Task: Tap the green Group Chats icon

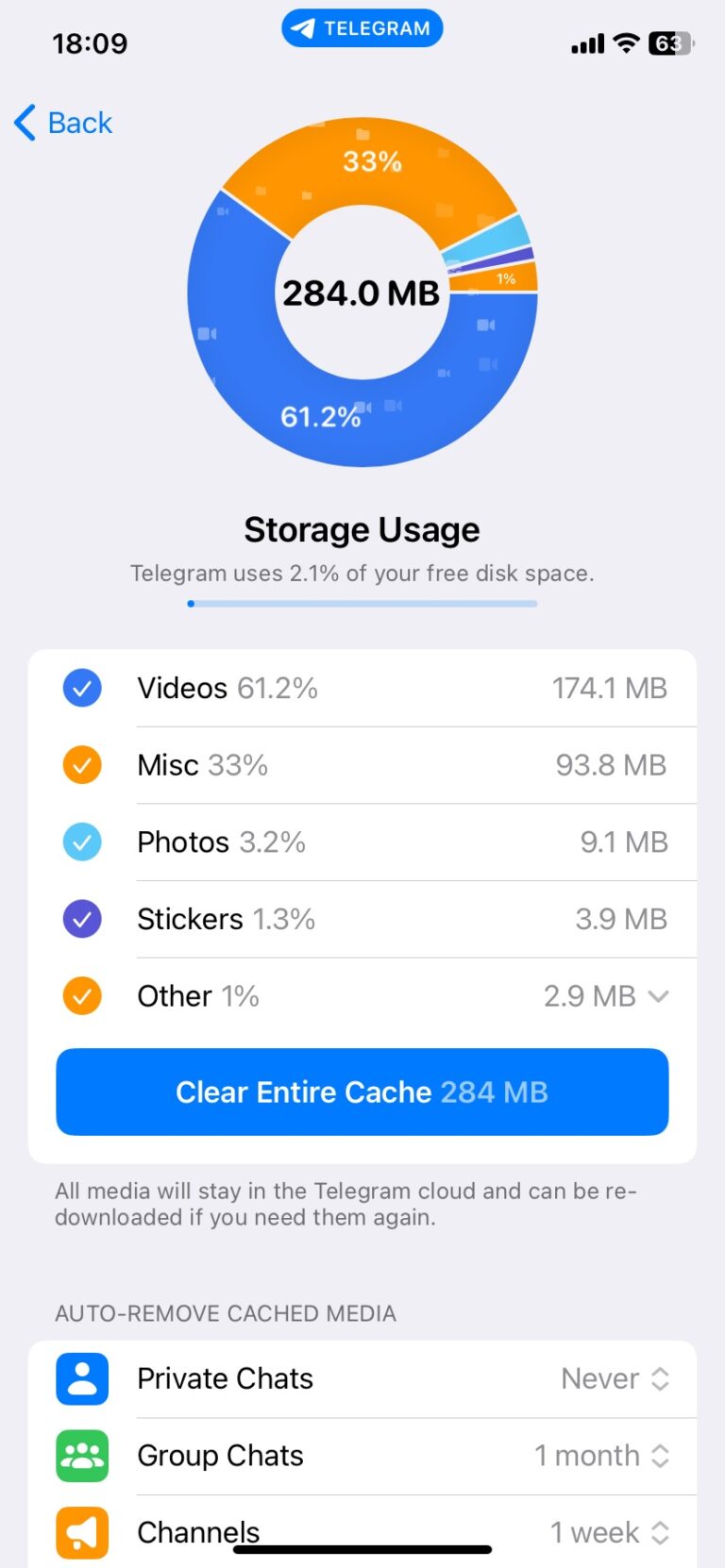Action: pos(81,1456)
